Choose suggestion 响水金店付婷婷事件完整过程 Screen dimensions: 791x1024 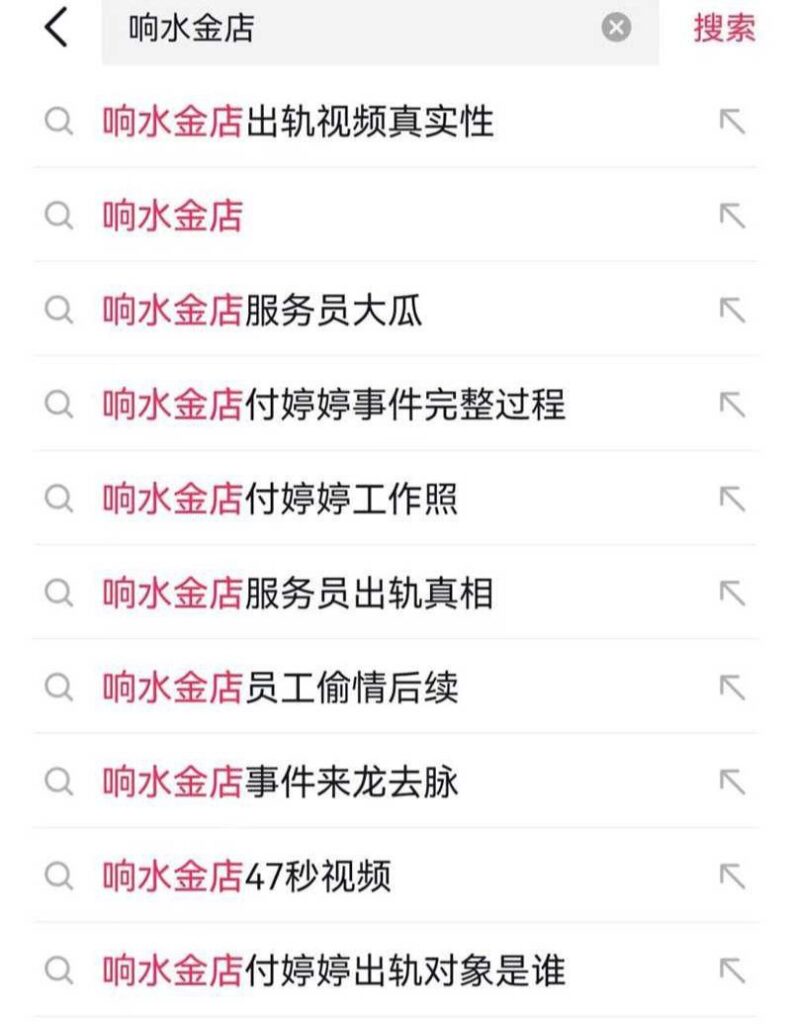pyautogui.click(x=334, y=405)
